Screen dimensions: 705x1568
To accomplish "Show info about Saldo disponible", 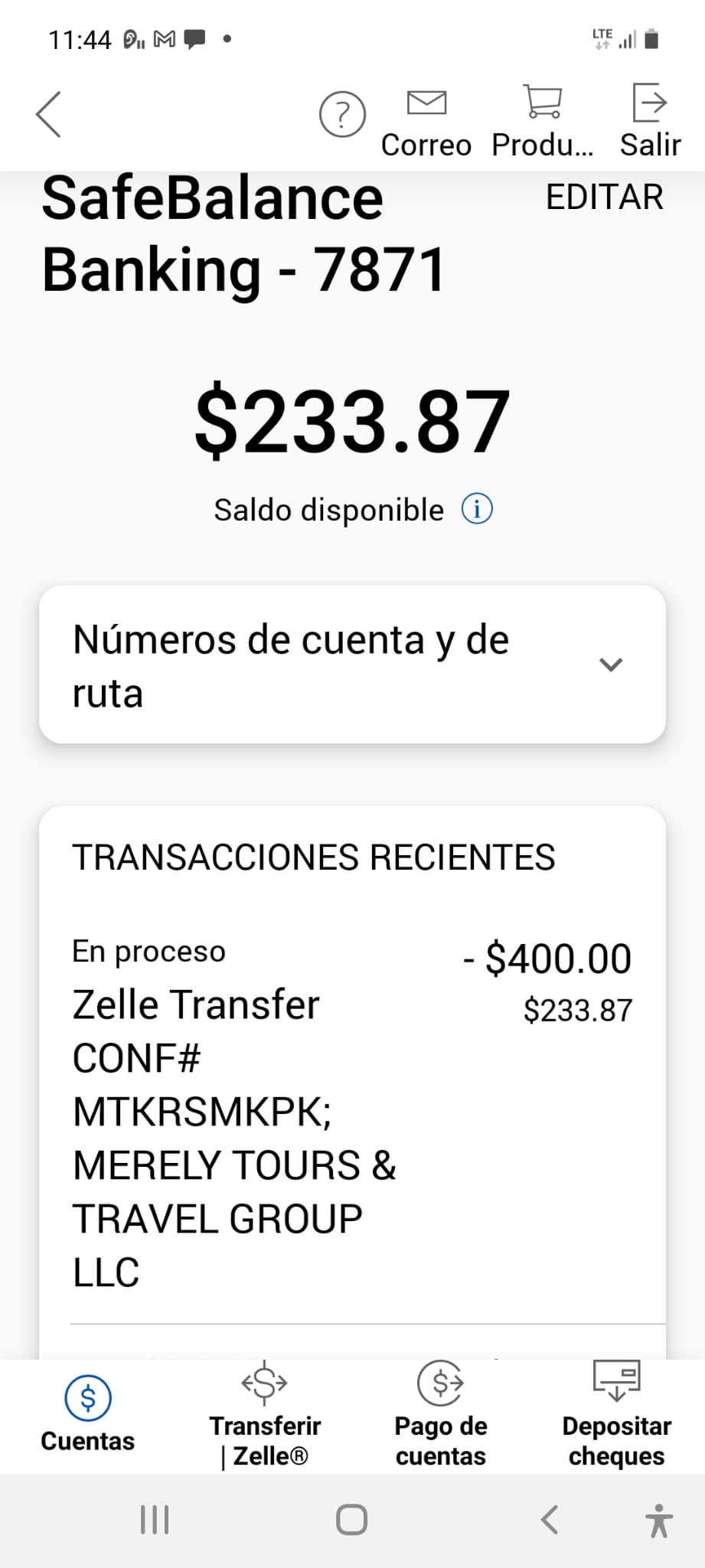I will (477, 509).
